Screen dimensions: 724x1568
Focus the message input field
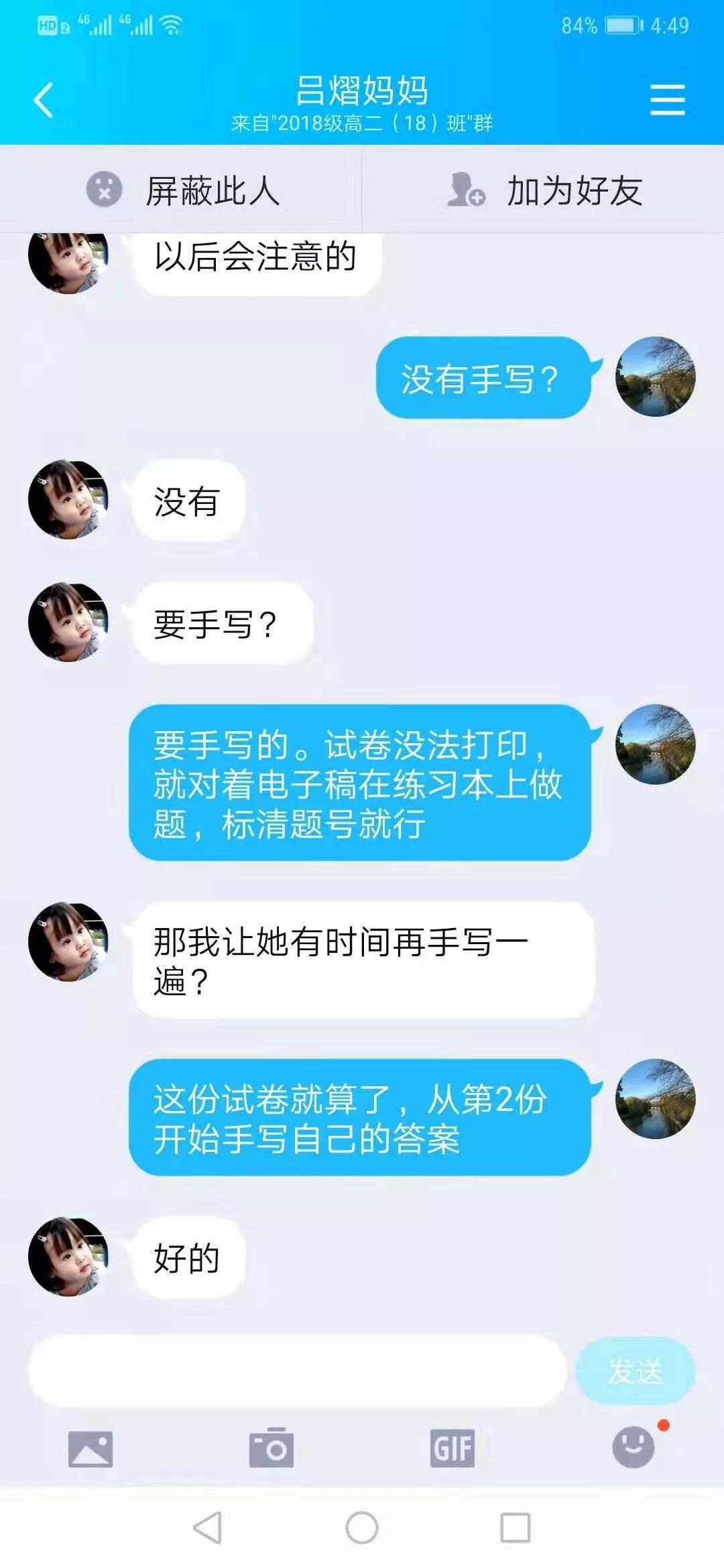click(x=297, y=1371)
